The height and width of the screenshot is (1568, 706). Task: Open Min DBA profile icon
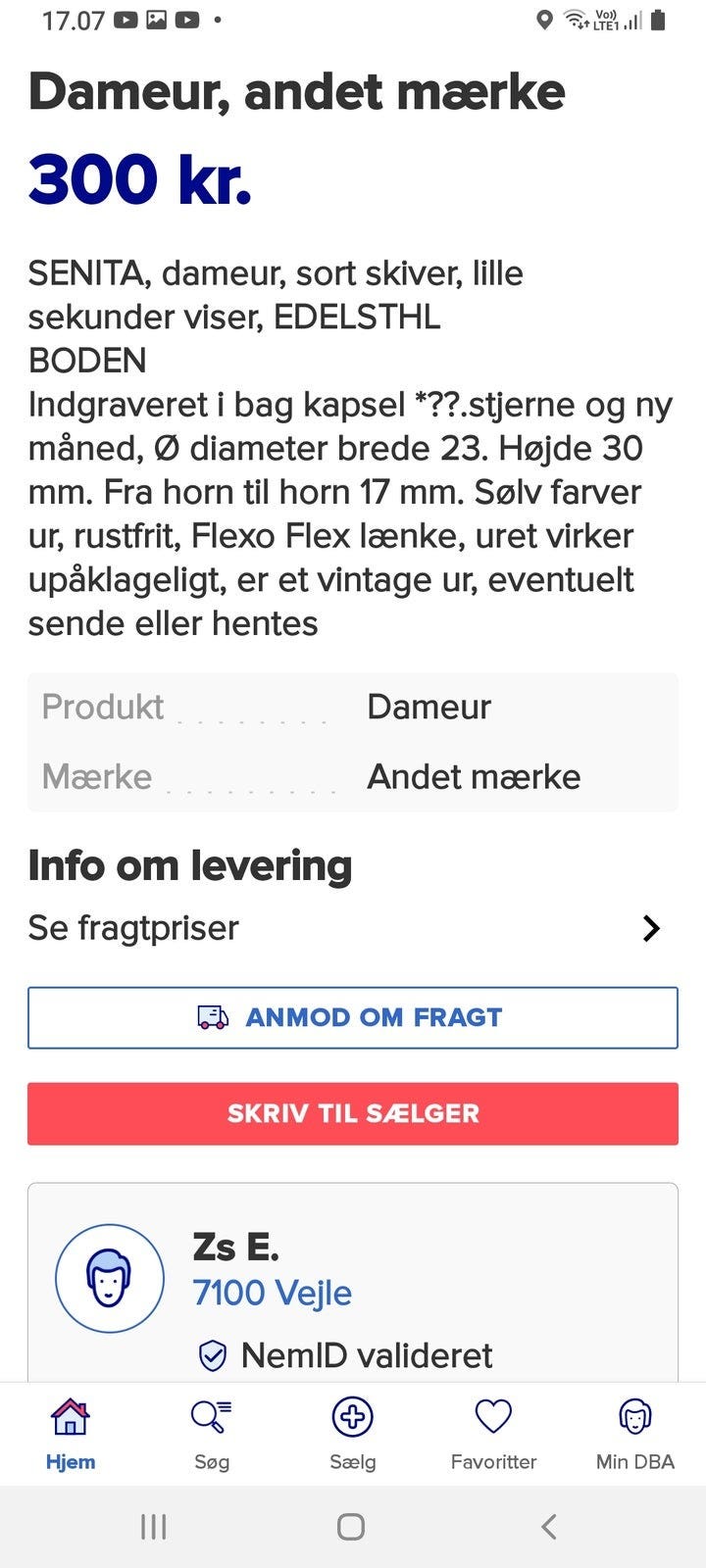click(634, 1416)
